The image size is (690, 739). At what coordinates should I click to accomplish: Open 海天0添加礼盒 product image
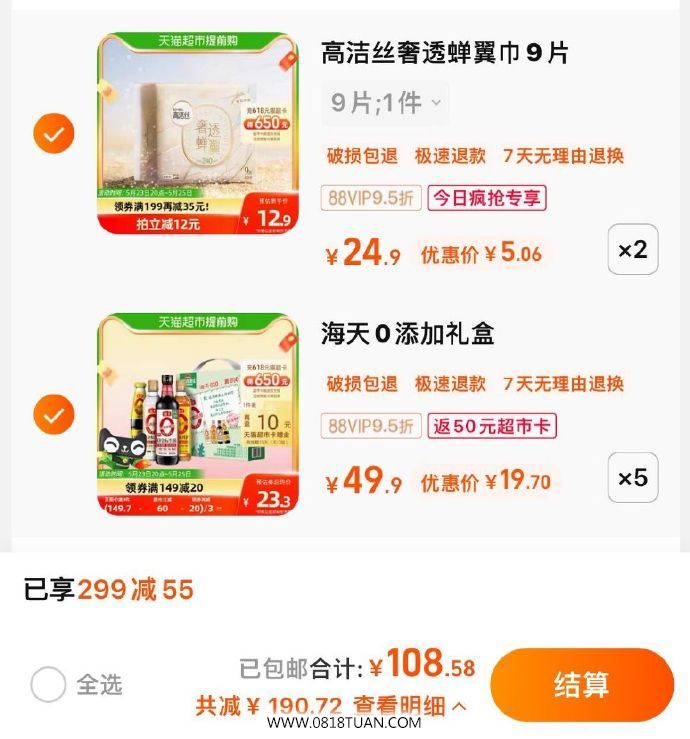(197, 414)
